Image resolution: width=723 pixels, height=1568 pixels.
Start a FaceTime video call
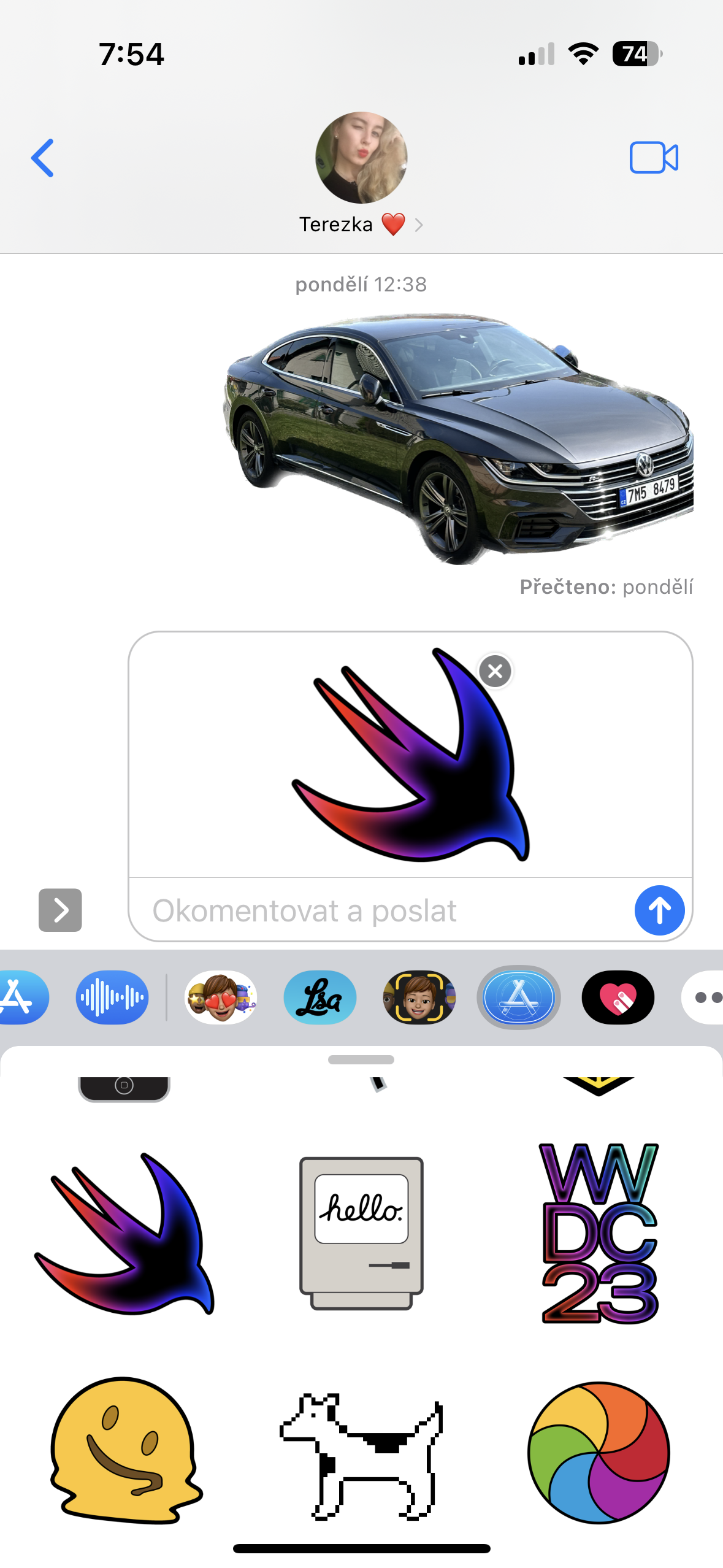[654, 158]
